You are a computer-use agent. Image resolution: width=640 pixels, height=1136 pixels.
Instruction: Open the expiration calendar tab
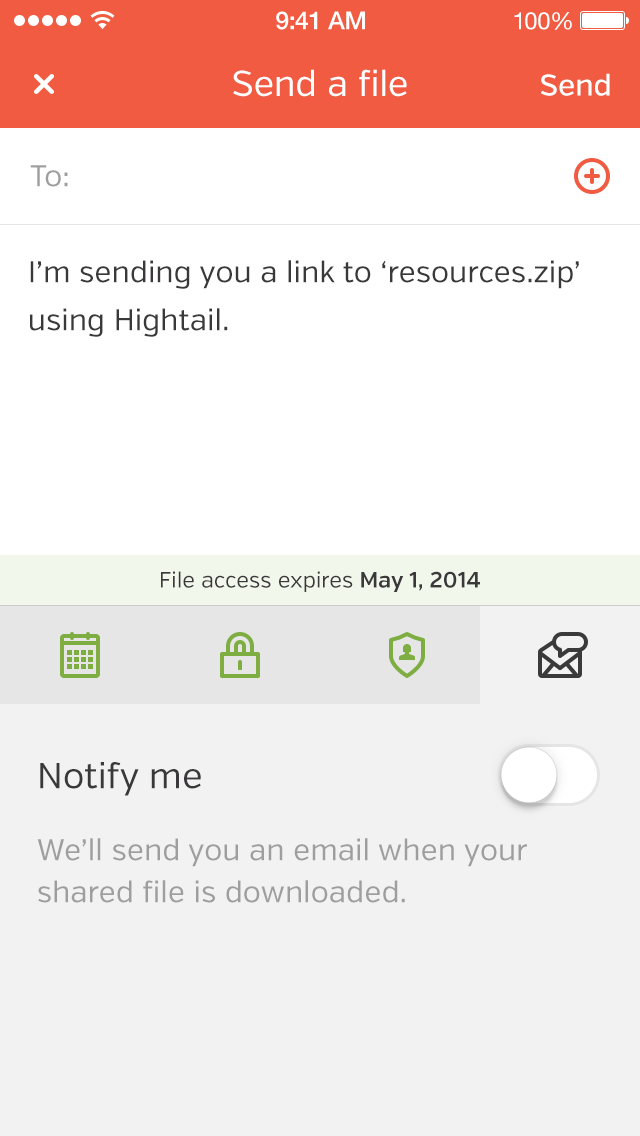(x=80, y=655)
